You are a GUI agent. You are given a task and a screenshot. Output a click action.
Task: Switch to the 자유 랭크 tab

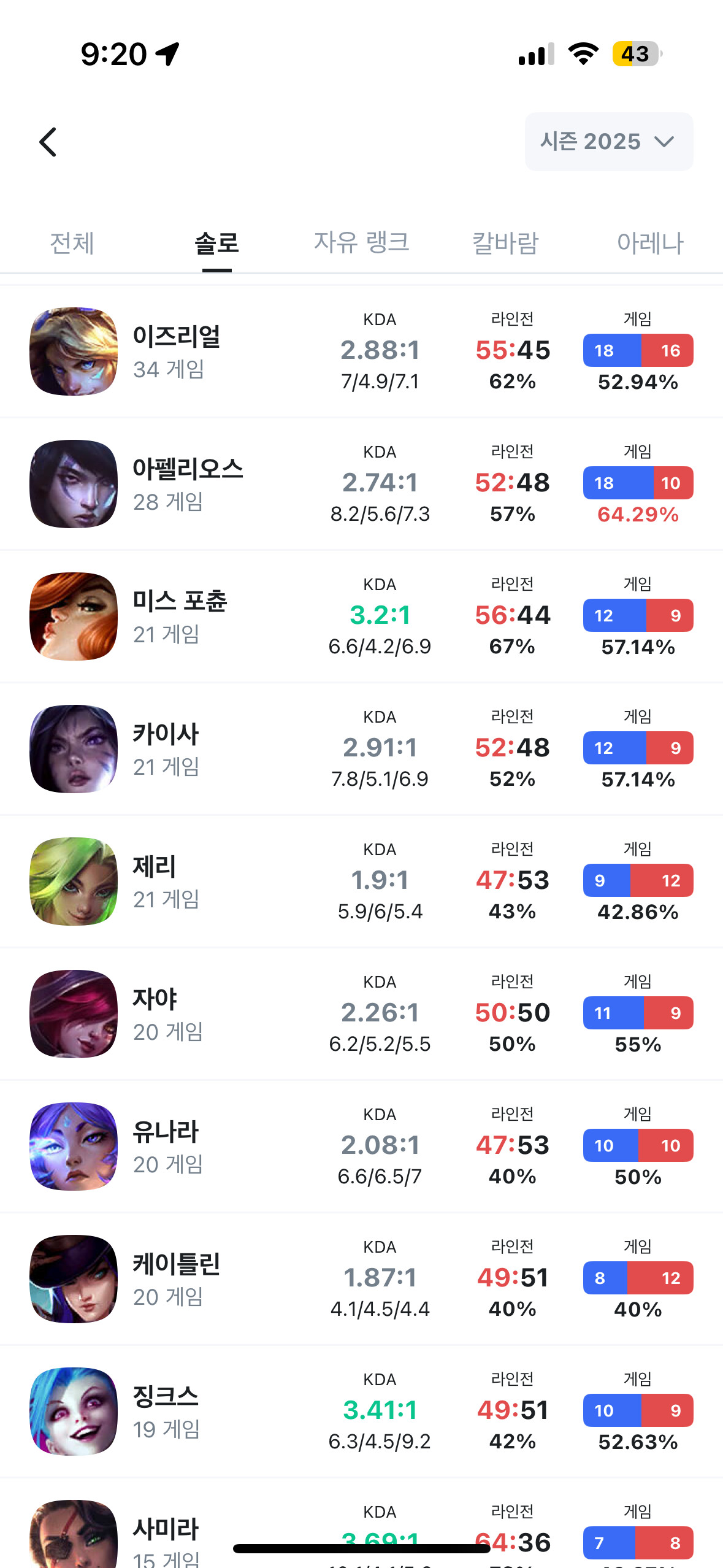[x=361, y=244]
